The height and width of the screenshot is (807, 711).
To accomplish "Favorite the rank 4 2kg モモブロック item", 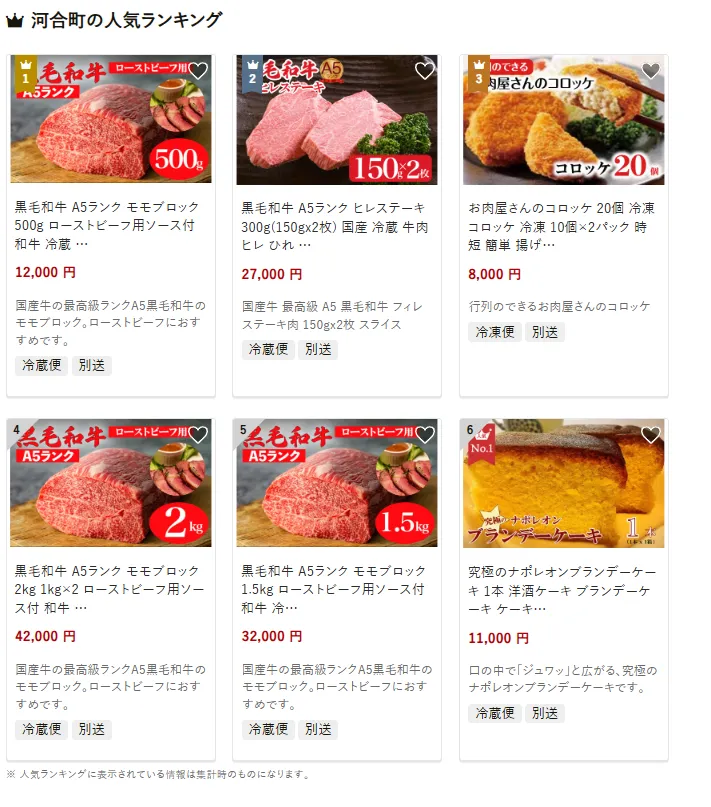I will point(198,435).
